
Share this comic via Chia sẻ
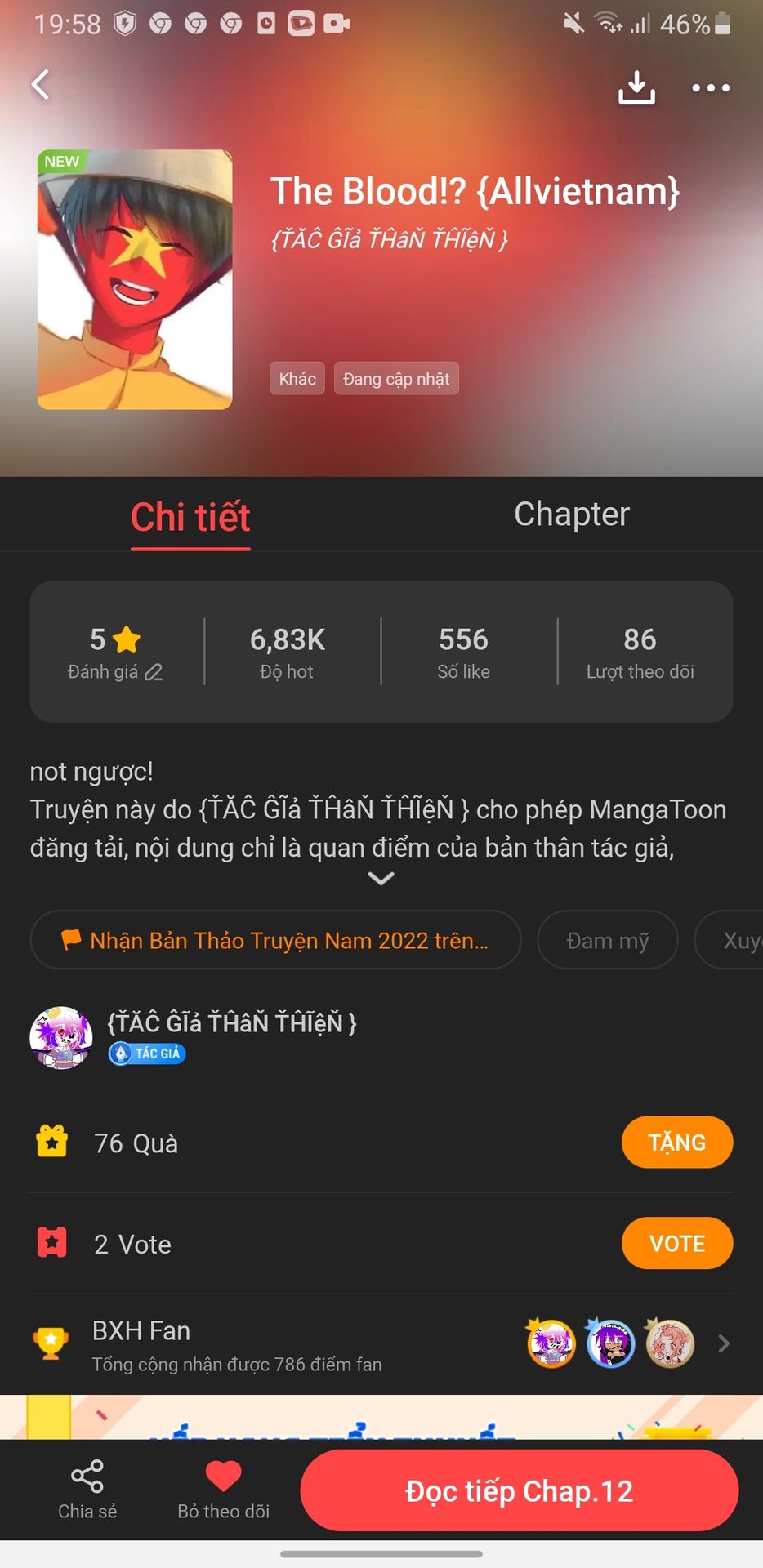tap(87, 1490)
